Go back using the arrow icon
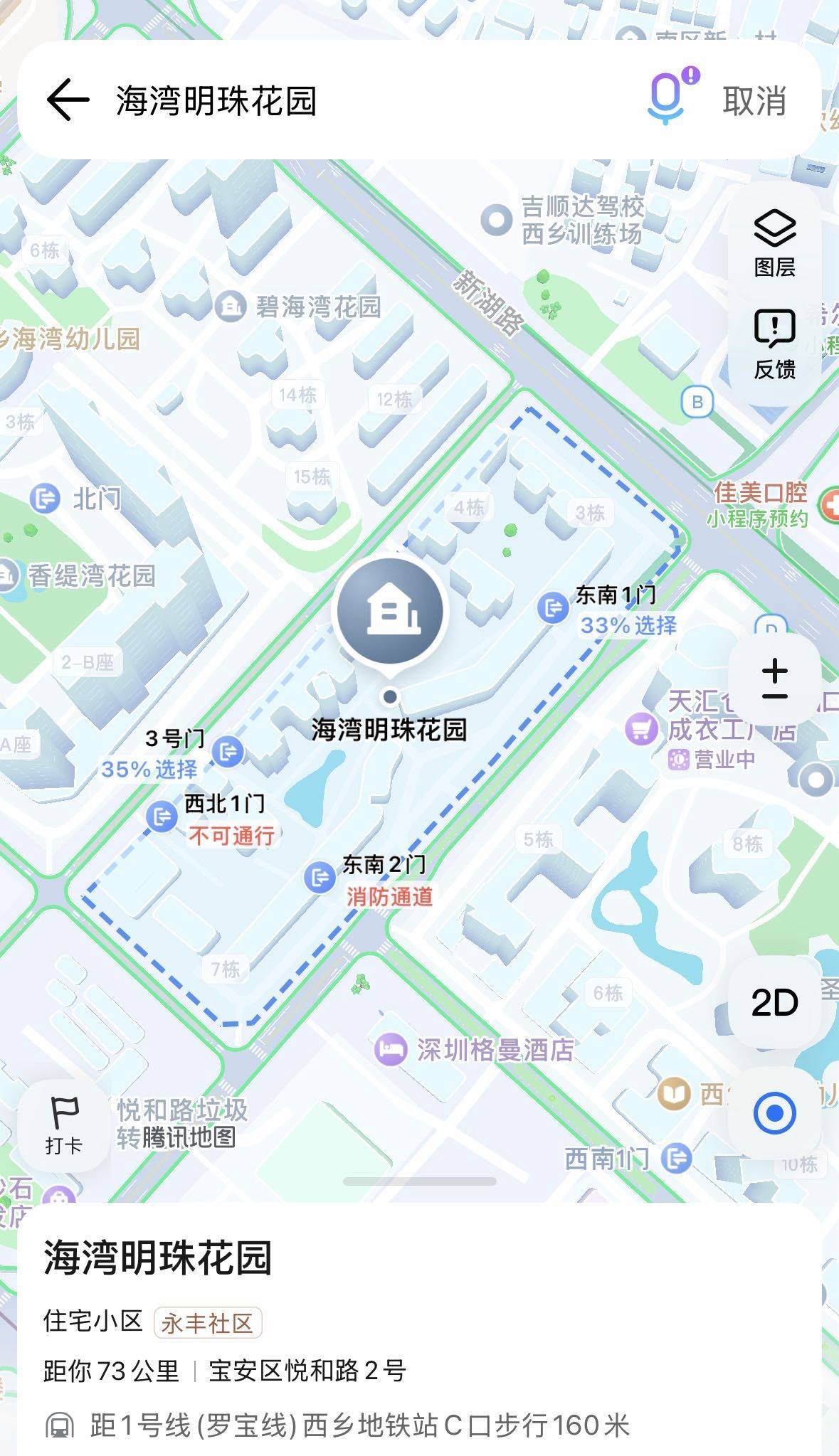839x1456 pixels. [68, 100]
